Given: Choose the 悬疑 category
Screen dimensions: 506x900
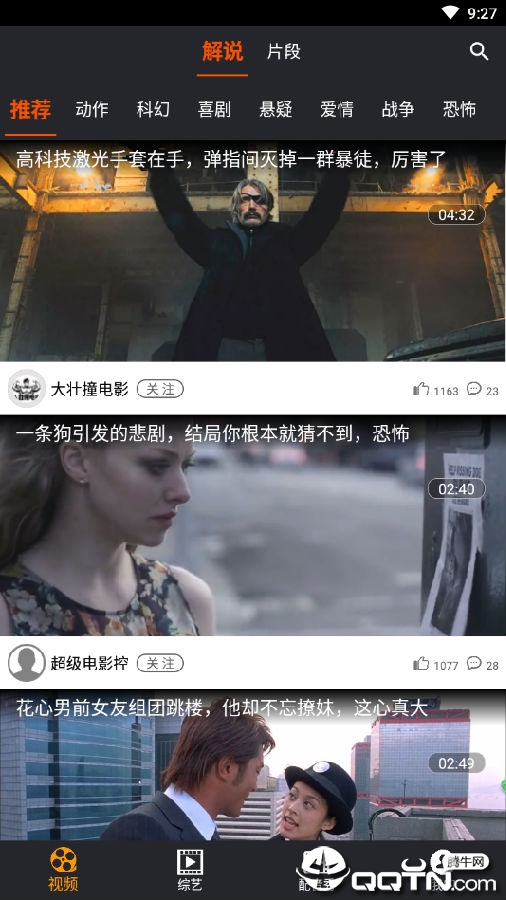Looking at the screenshot, I should [x=275, y=108].
